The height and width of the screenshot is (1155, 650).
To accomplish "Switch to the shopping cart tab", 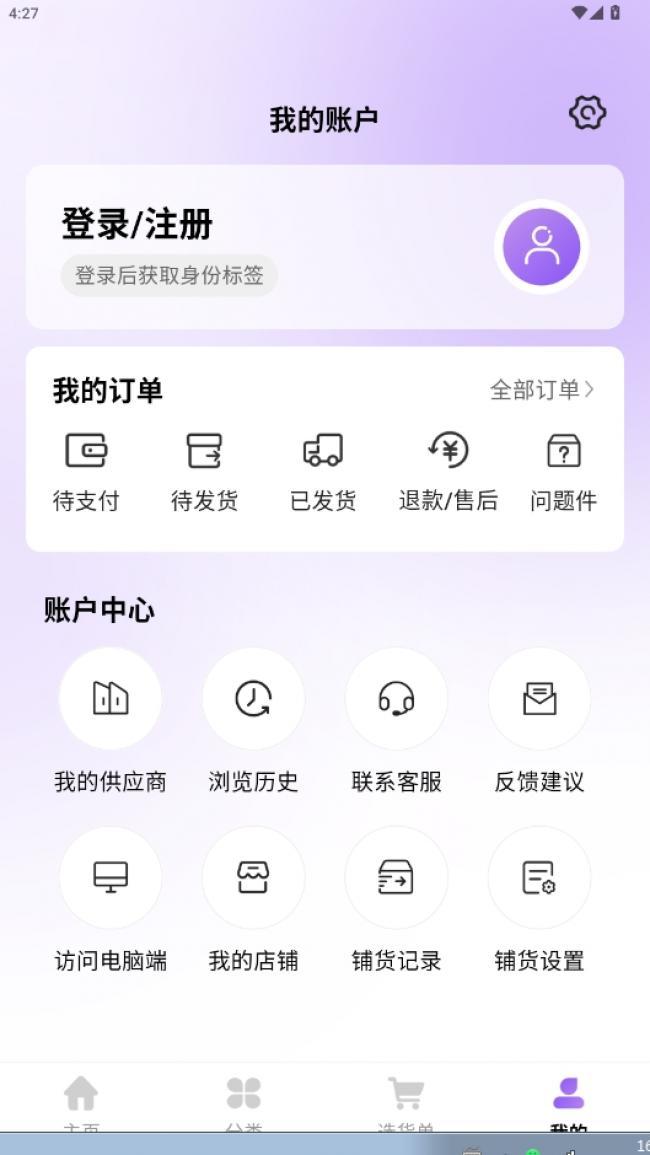I will click(406, 1103).
